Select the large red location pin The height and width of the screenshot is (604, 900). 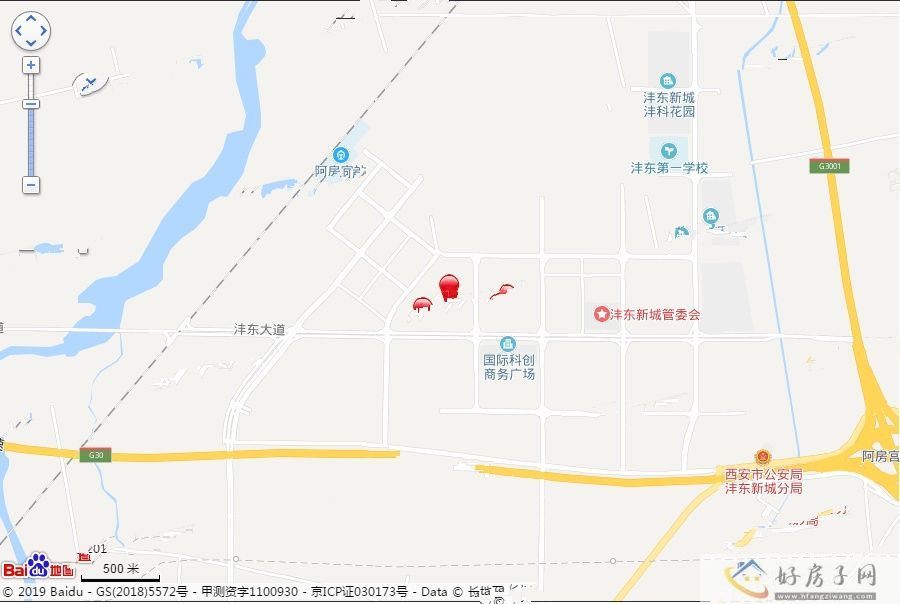point(449,285)
